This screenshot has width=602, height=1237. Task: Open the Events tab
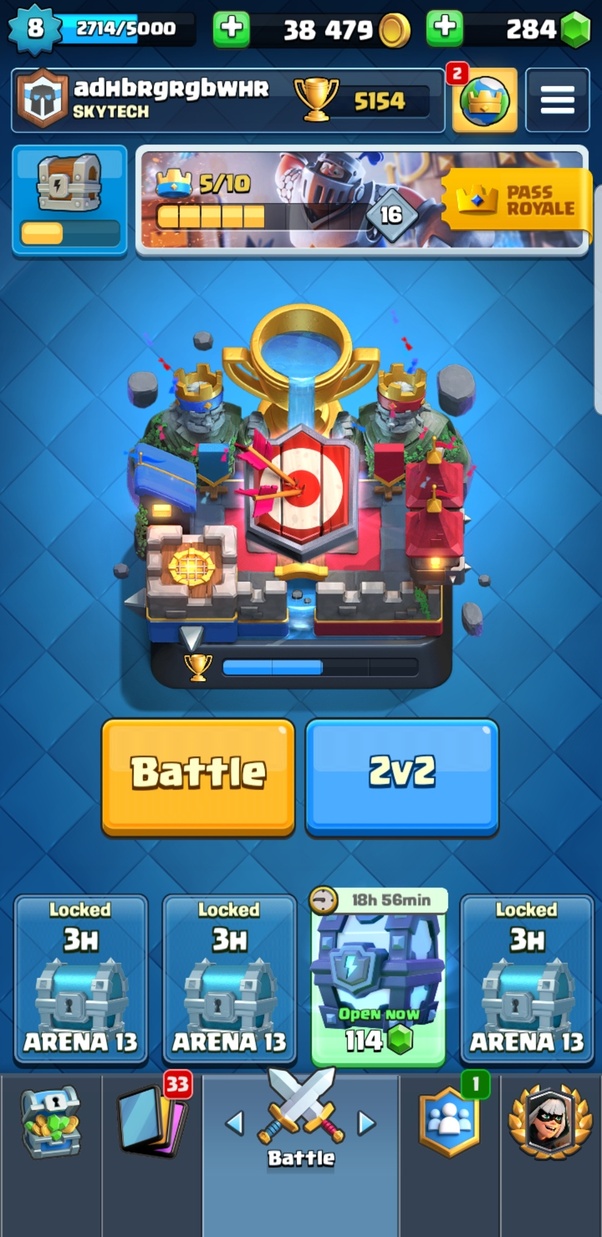coord(551,1120)
